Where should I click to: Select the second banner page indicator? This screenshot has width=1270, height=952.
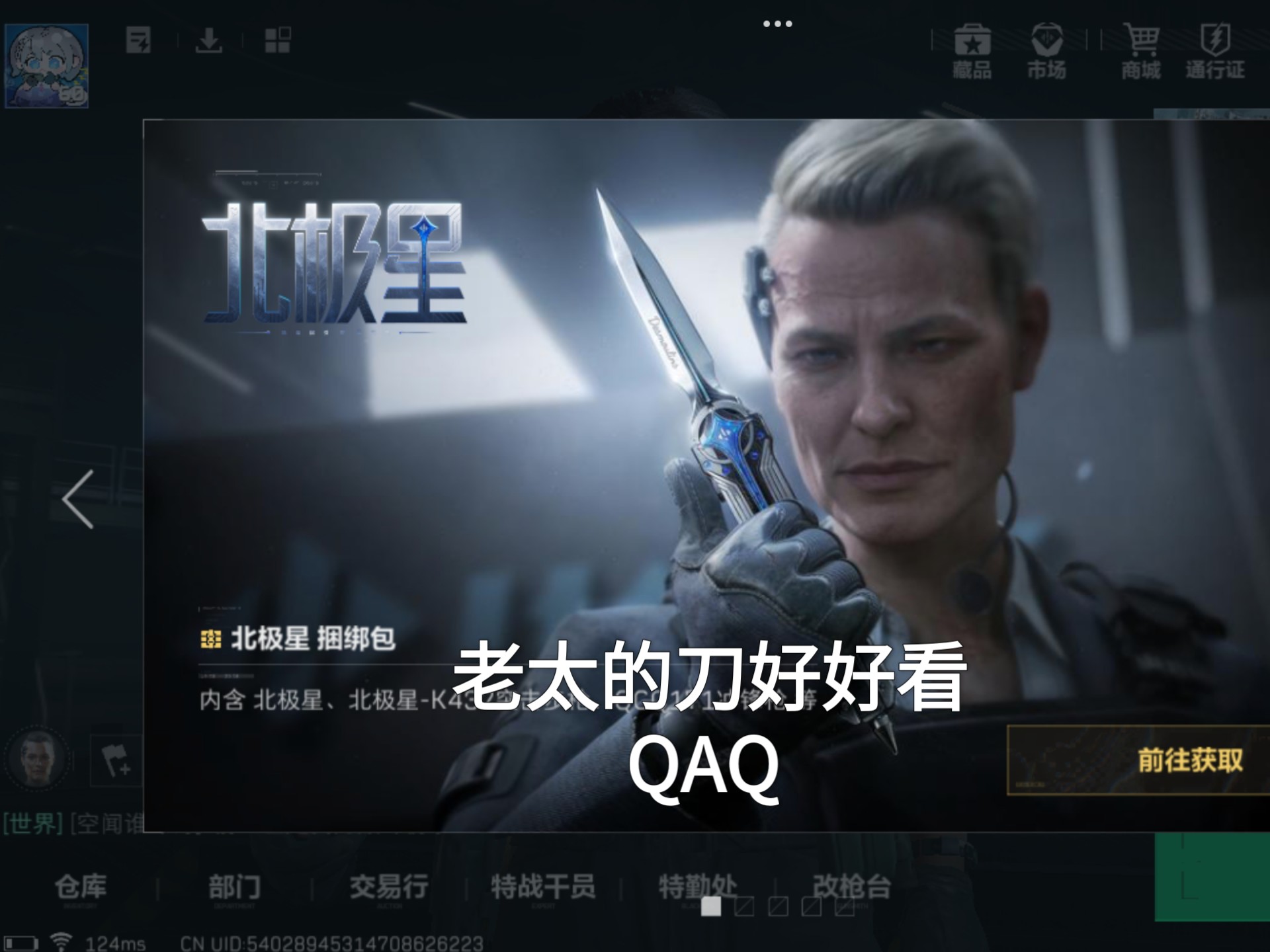[744, 906]
